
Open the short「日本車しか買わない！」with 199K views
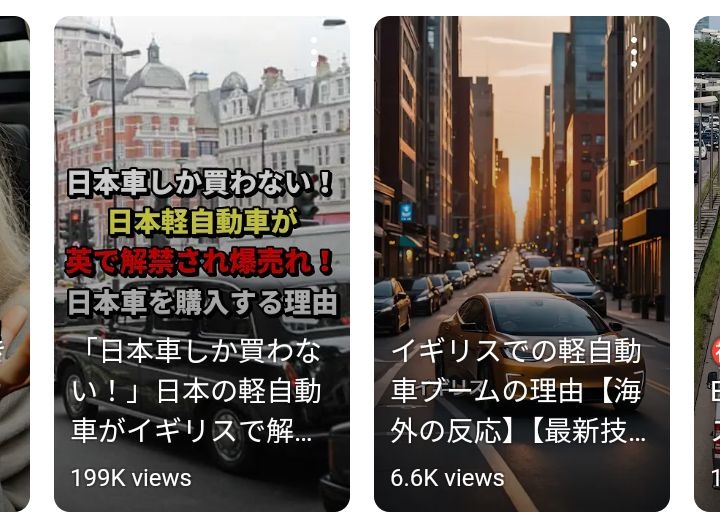[x=200, y=300]
